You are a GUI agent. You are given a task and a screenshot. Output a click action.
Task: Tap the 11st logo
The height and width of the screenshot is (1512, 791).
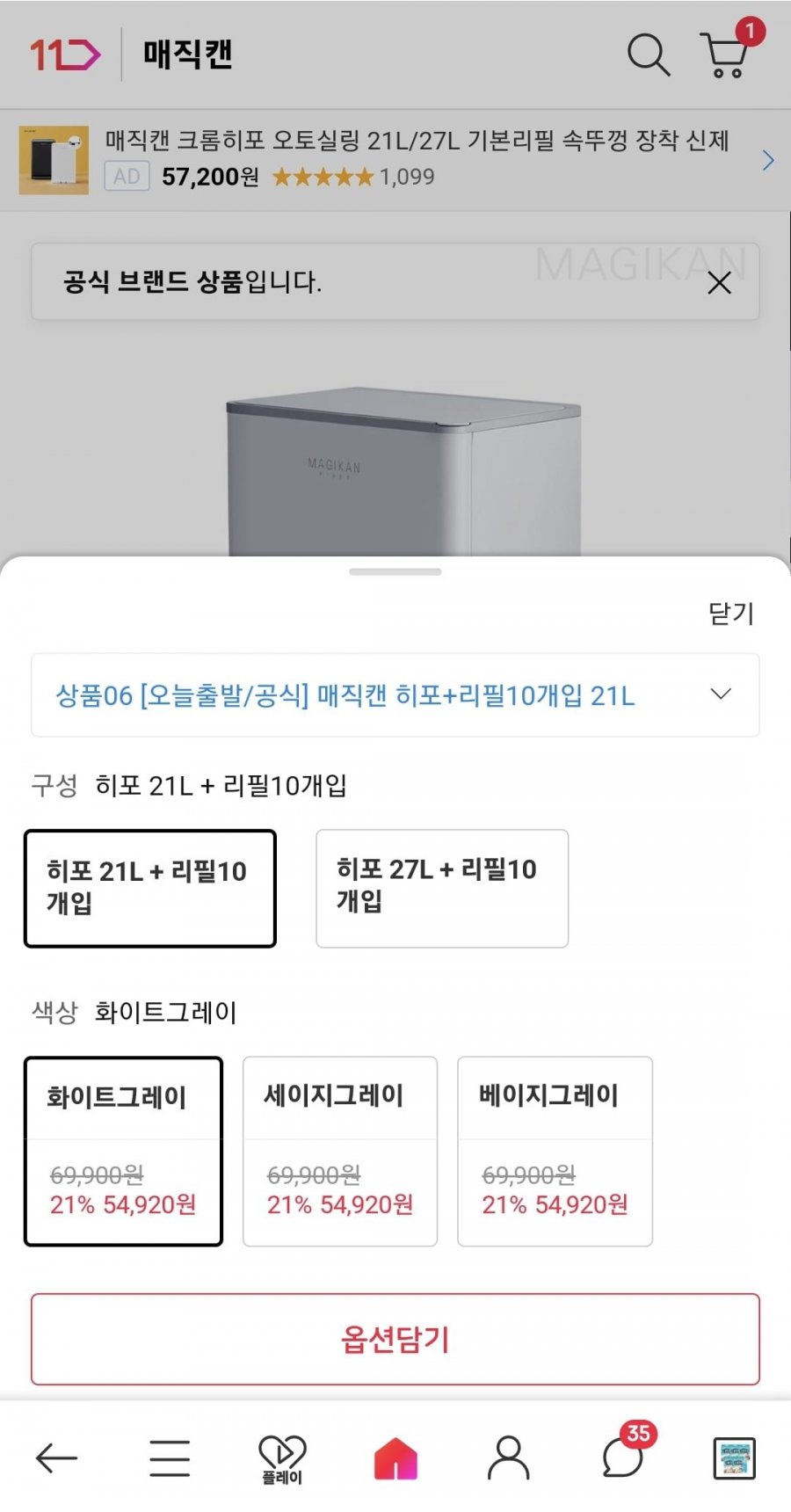(65, 55)
